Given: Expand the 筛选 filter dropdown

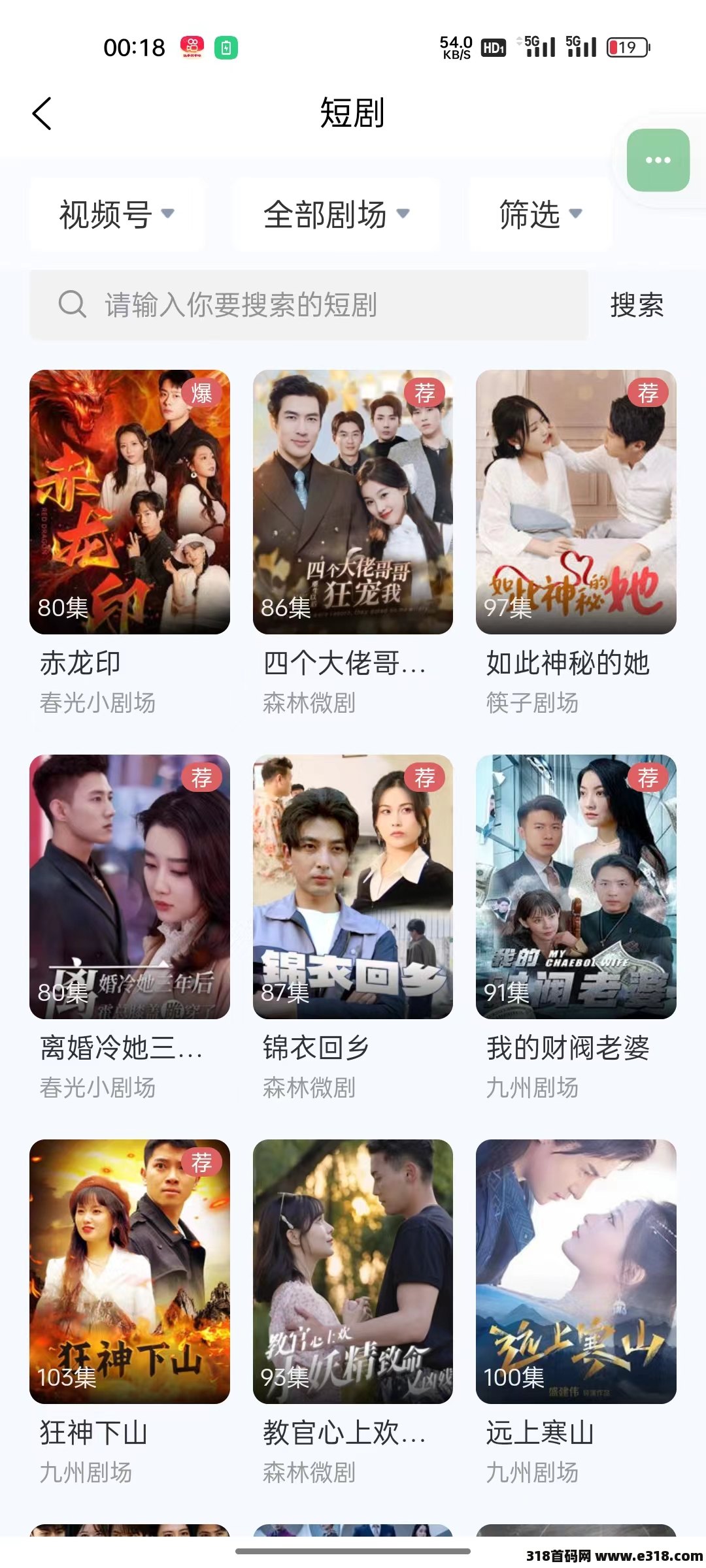Looking at the screenshot, I should coord(540,214).
